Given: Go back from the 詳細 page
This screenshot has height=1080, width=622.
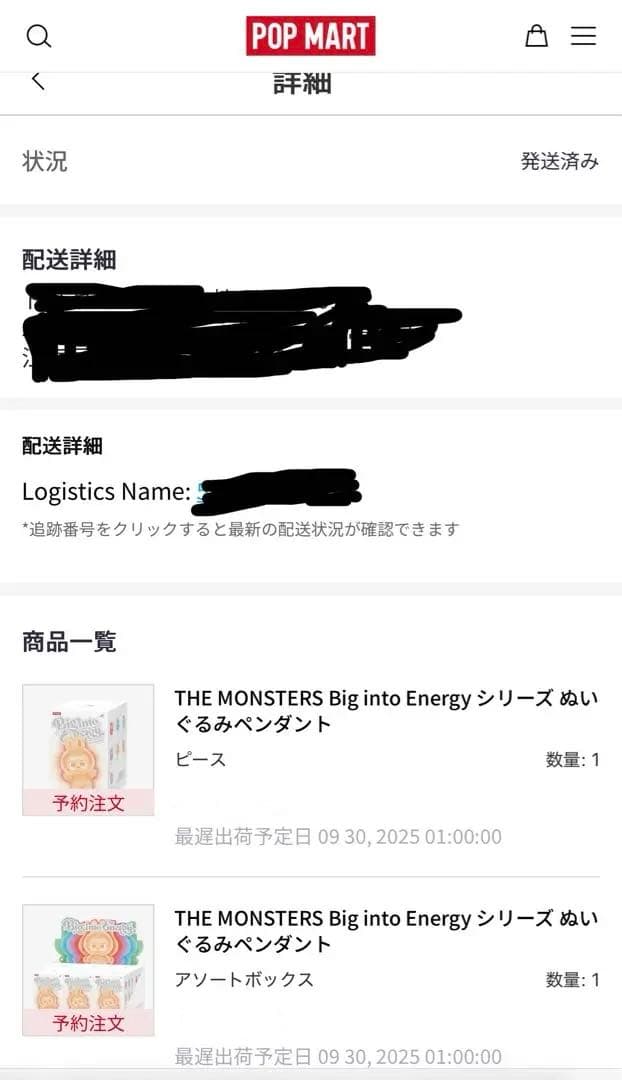Looking at the screenshot, I should pyautogui.click(x=38, y=81).
